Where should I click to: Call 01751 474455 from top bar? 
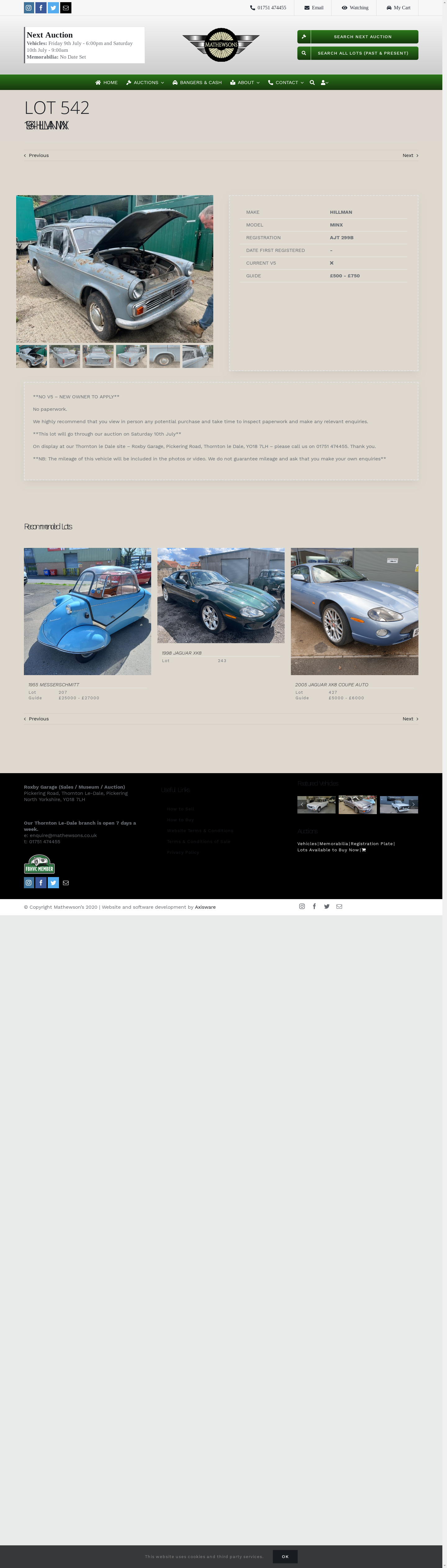[x=268, y=8]
